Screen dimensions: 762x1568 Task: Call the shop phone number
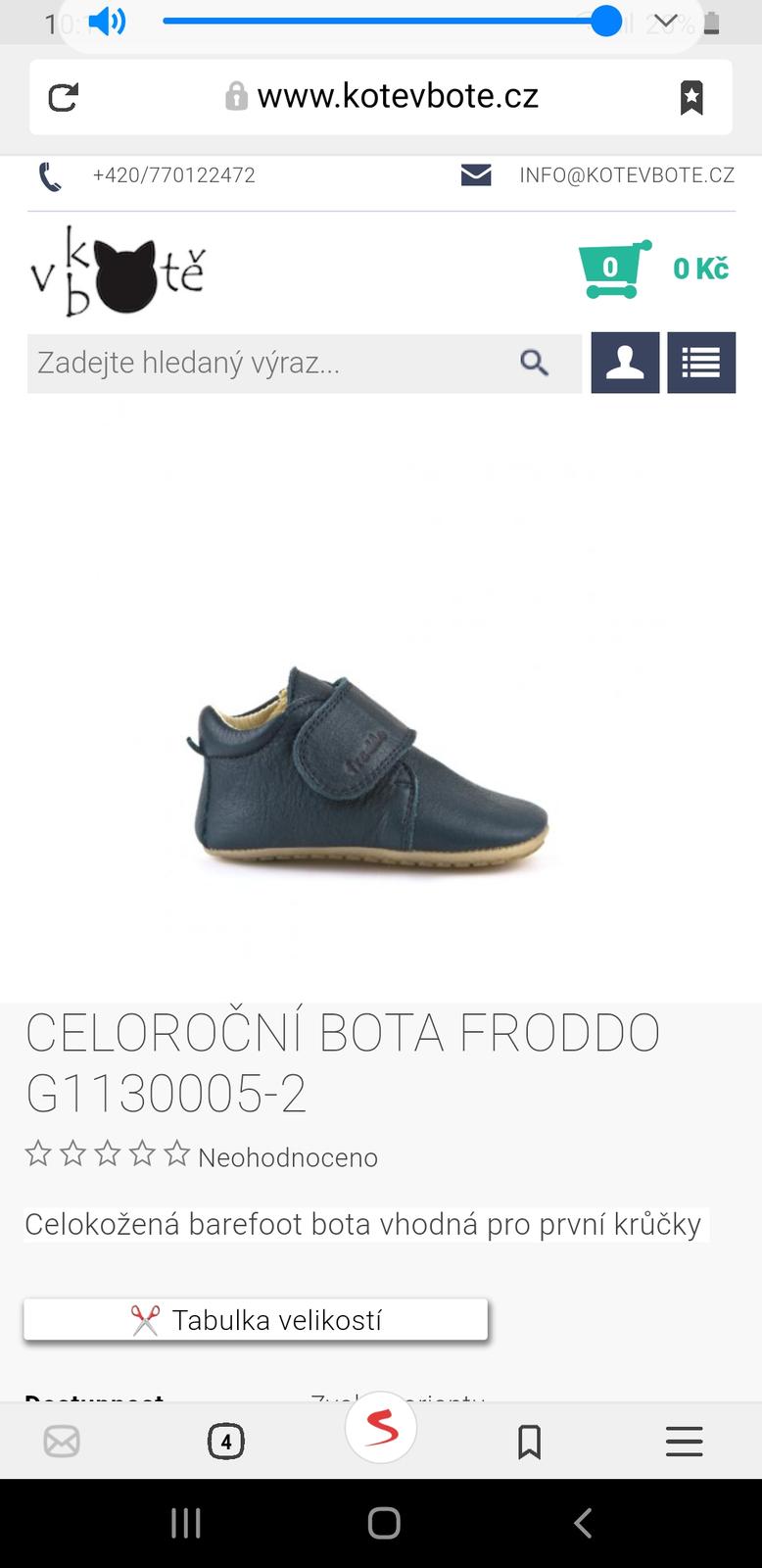click(173, 175)
